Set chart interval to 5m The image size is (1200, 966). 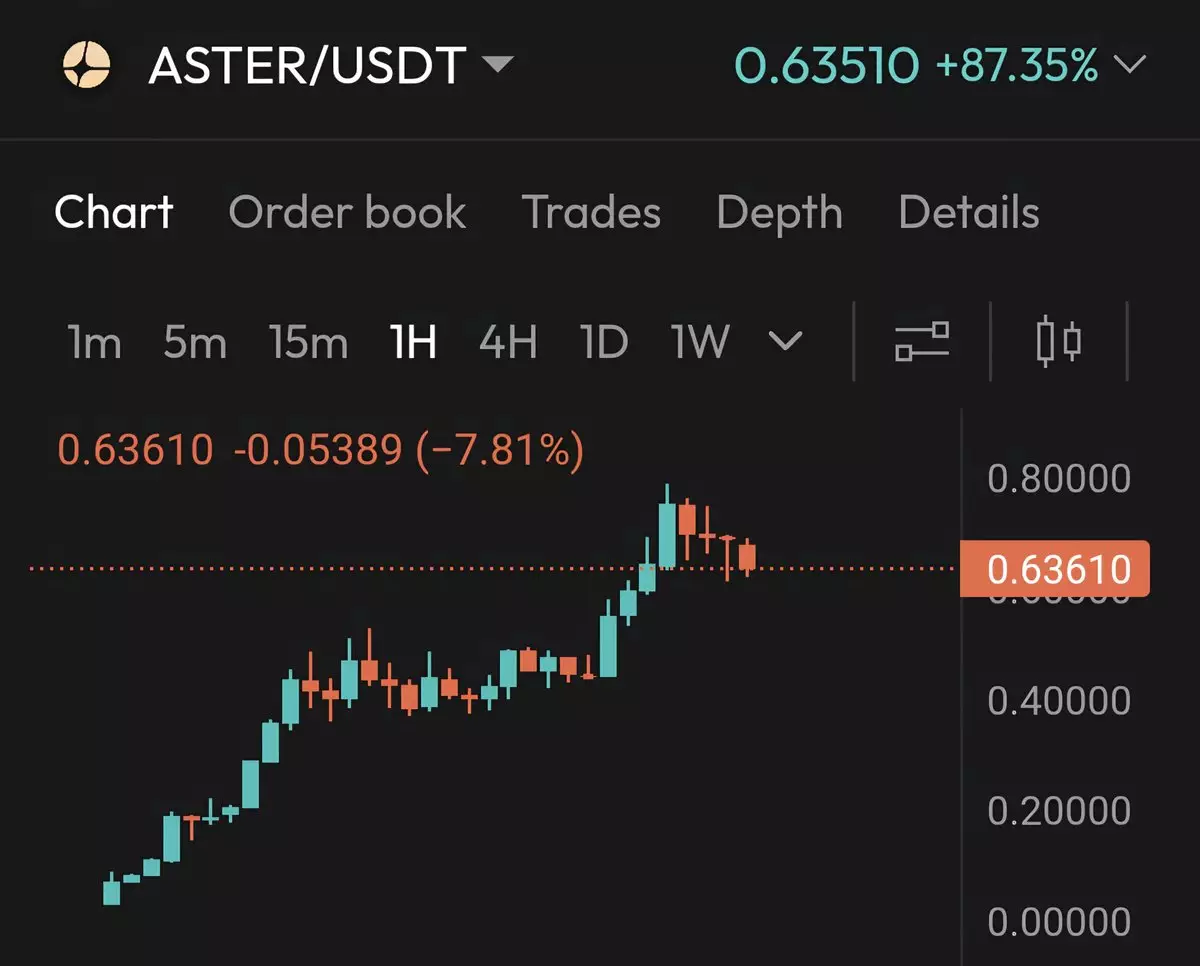[195, 343]
